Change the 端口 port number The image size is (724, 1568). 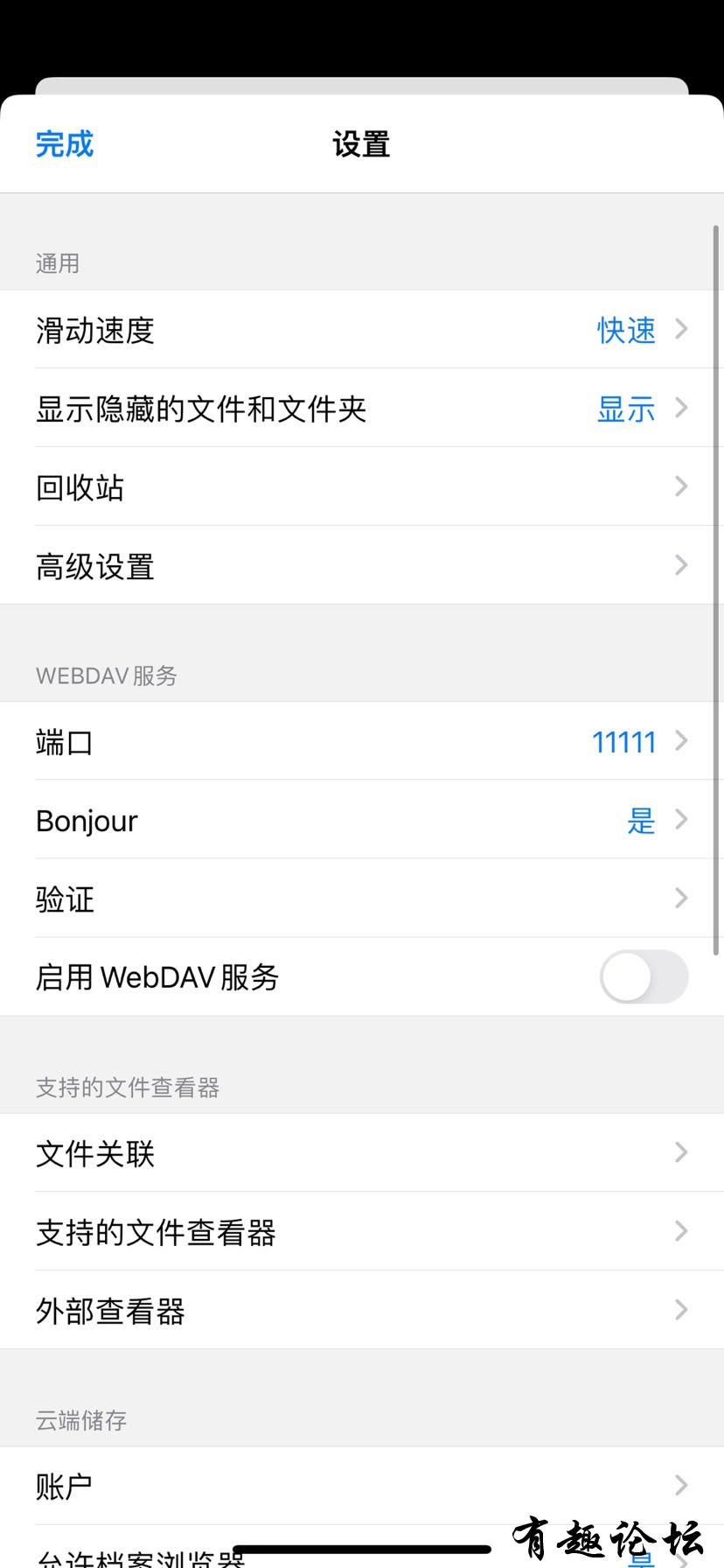pos(361,742)
